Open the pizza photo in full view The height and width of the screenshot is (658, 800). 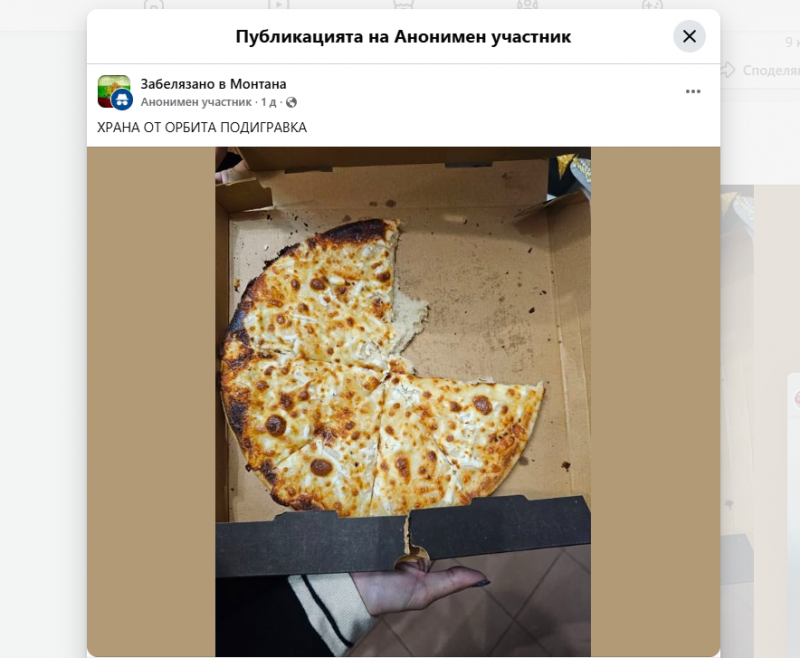pos(403,400)
